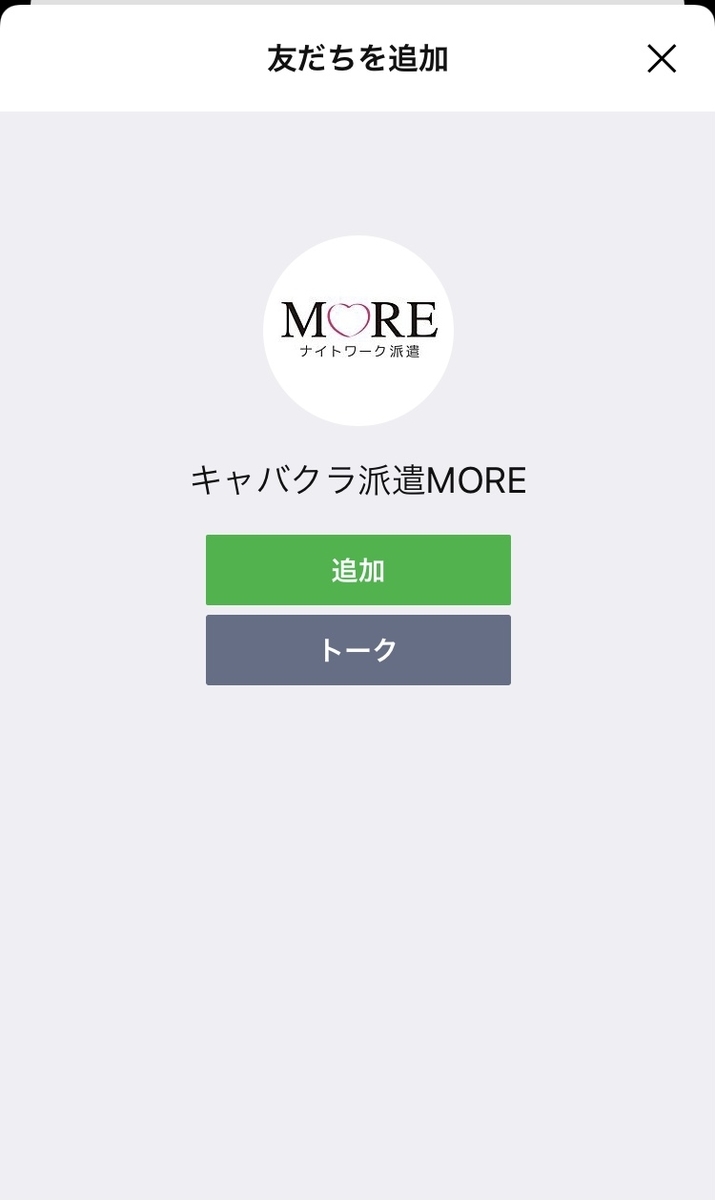
Task: Tap the green 追加 button
Action: [x=358, y=570]
